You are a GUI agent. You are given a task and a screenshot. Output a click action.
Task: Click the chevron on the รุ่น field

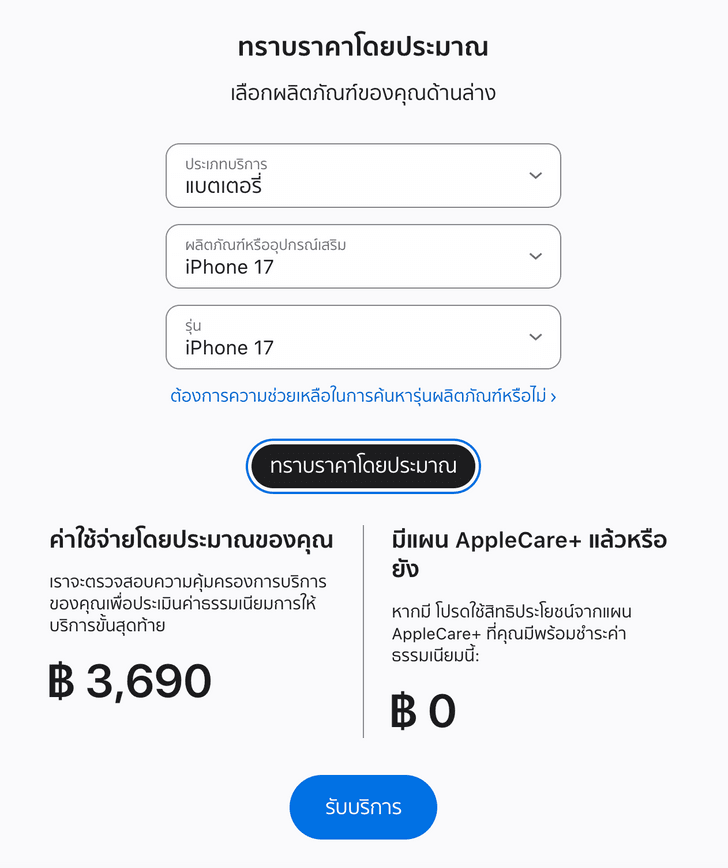[x=536, y=337]
